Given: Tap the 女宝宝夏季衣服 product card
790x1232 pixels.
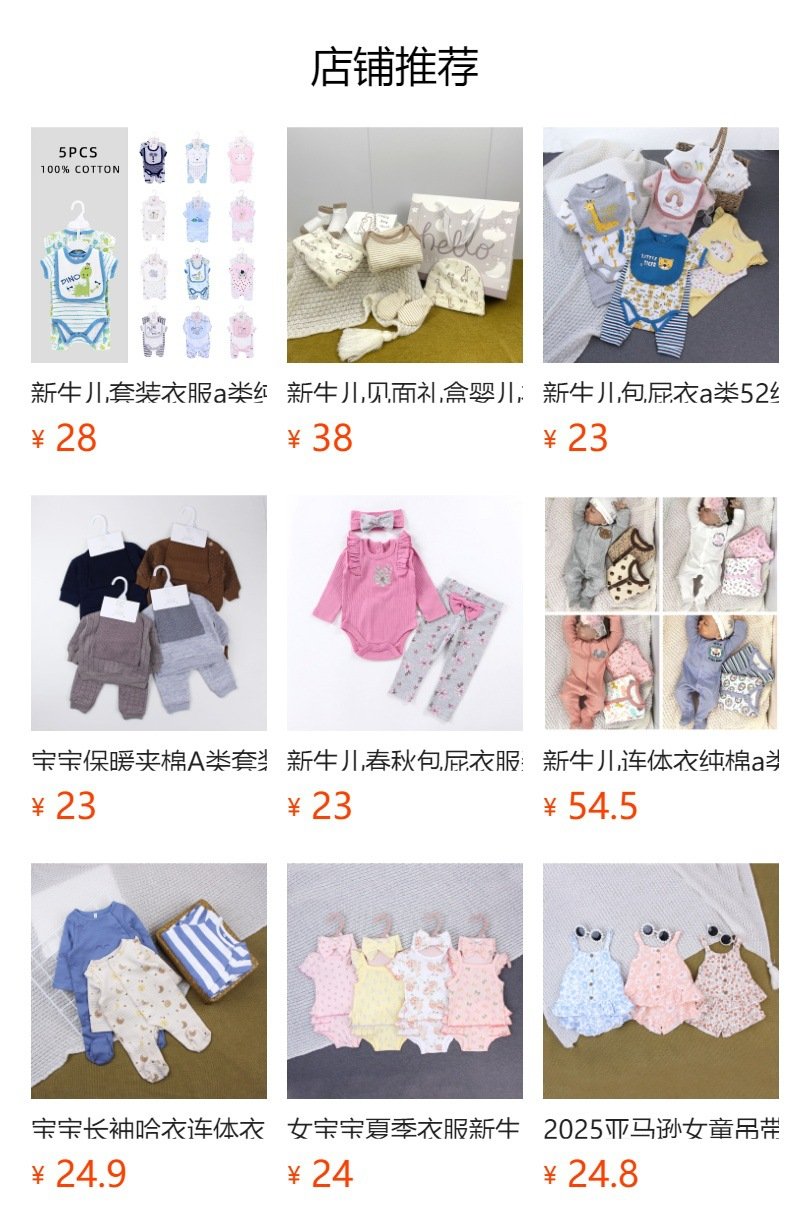Looking at the screenshot, I should (404, 981).
